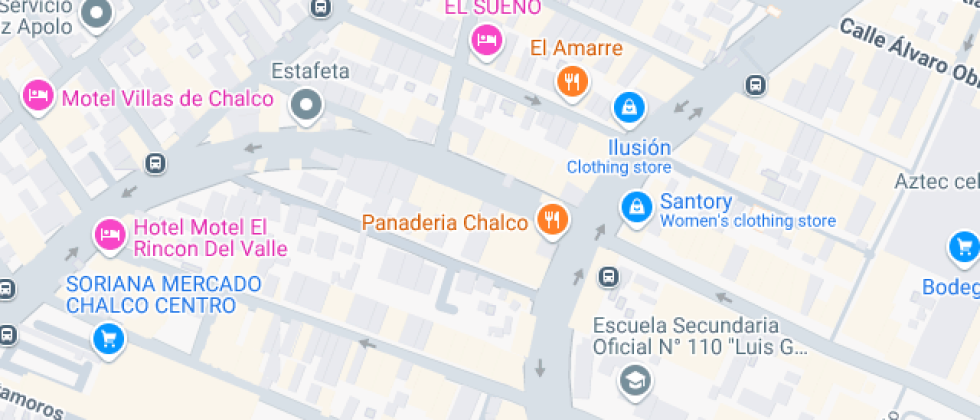The width and height of the screenshot is (980, 420).
Task: Select the Soriana Mercado Chalco Centro marker
Action: (106, 337)
